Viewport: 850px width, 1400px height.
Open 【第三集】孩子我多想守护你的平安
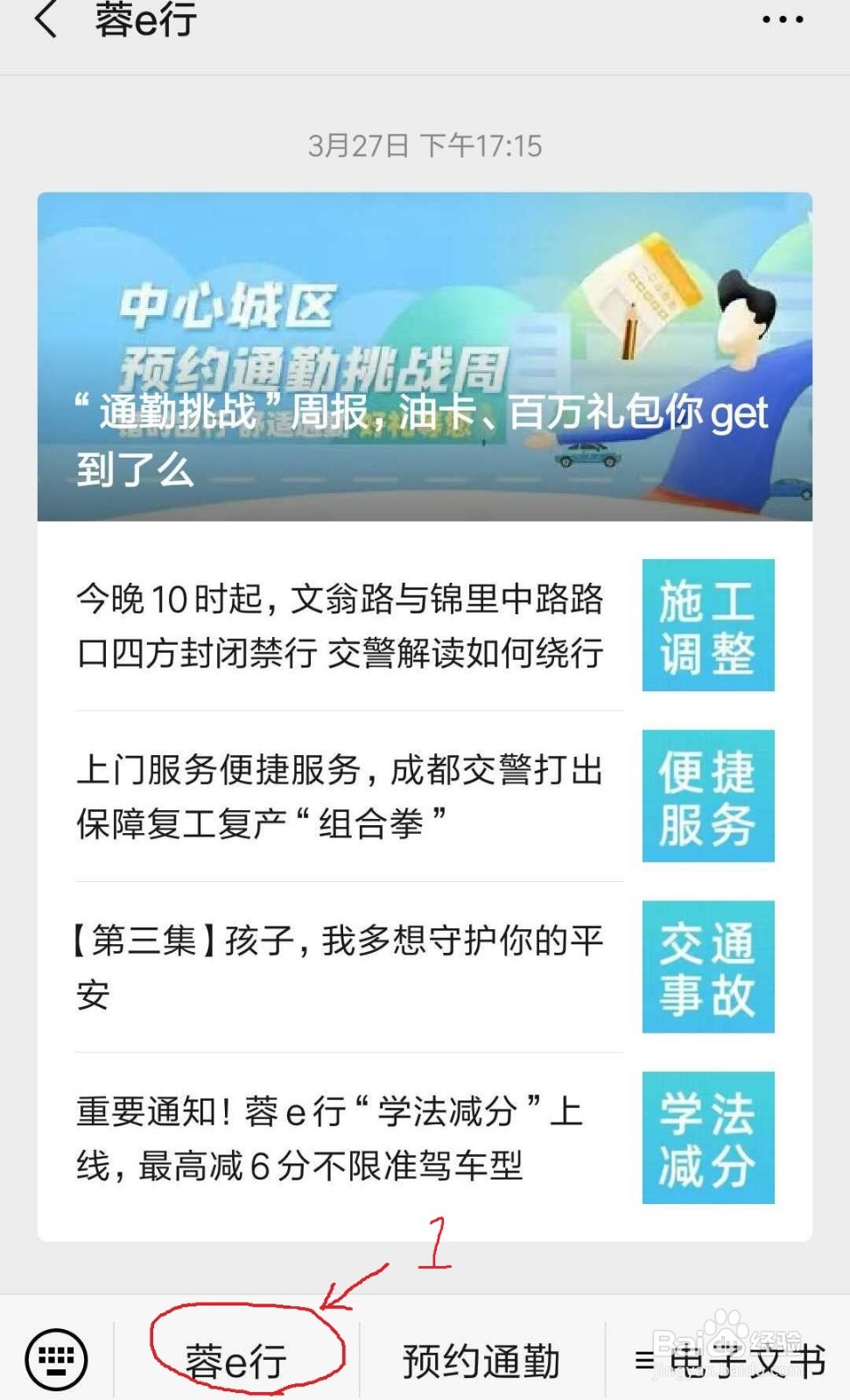[x=341, y=967]
